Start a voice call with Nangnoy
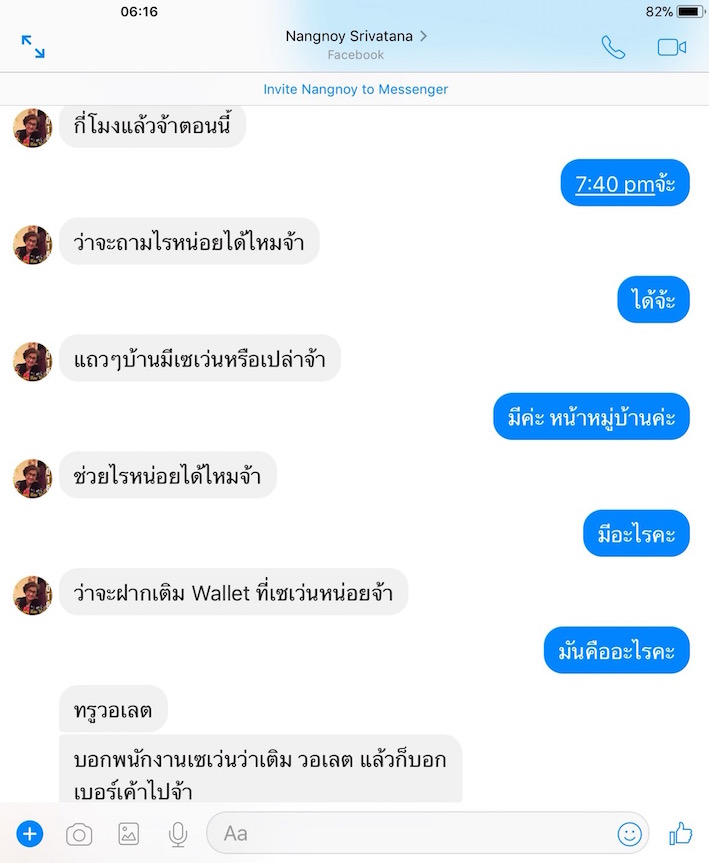The width and height of the screenshot is (709, 863). click(613, 47)
